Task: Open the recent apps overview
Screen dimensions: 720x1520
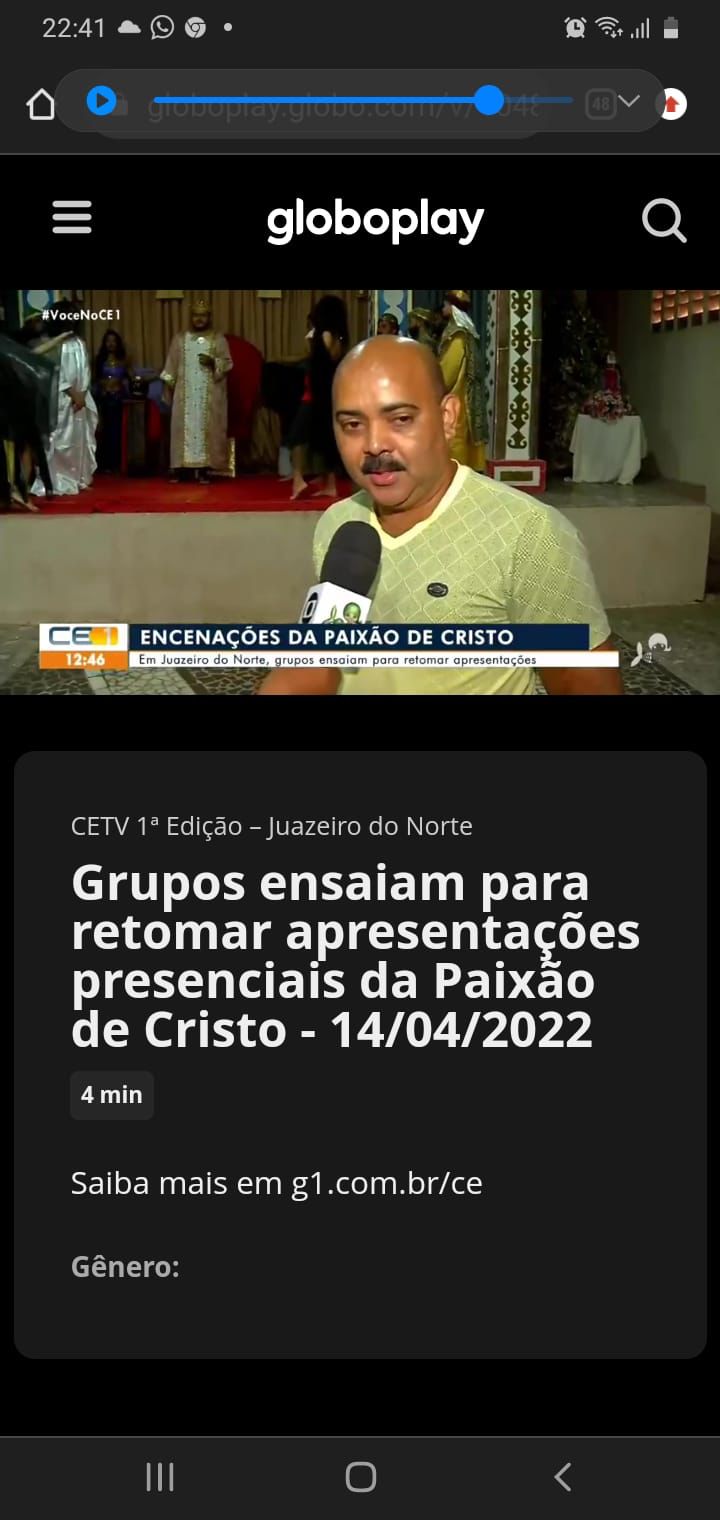Action: coord(160,1476)
